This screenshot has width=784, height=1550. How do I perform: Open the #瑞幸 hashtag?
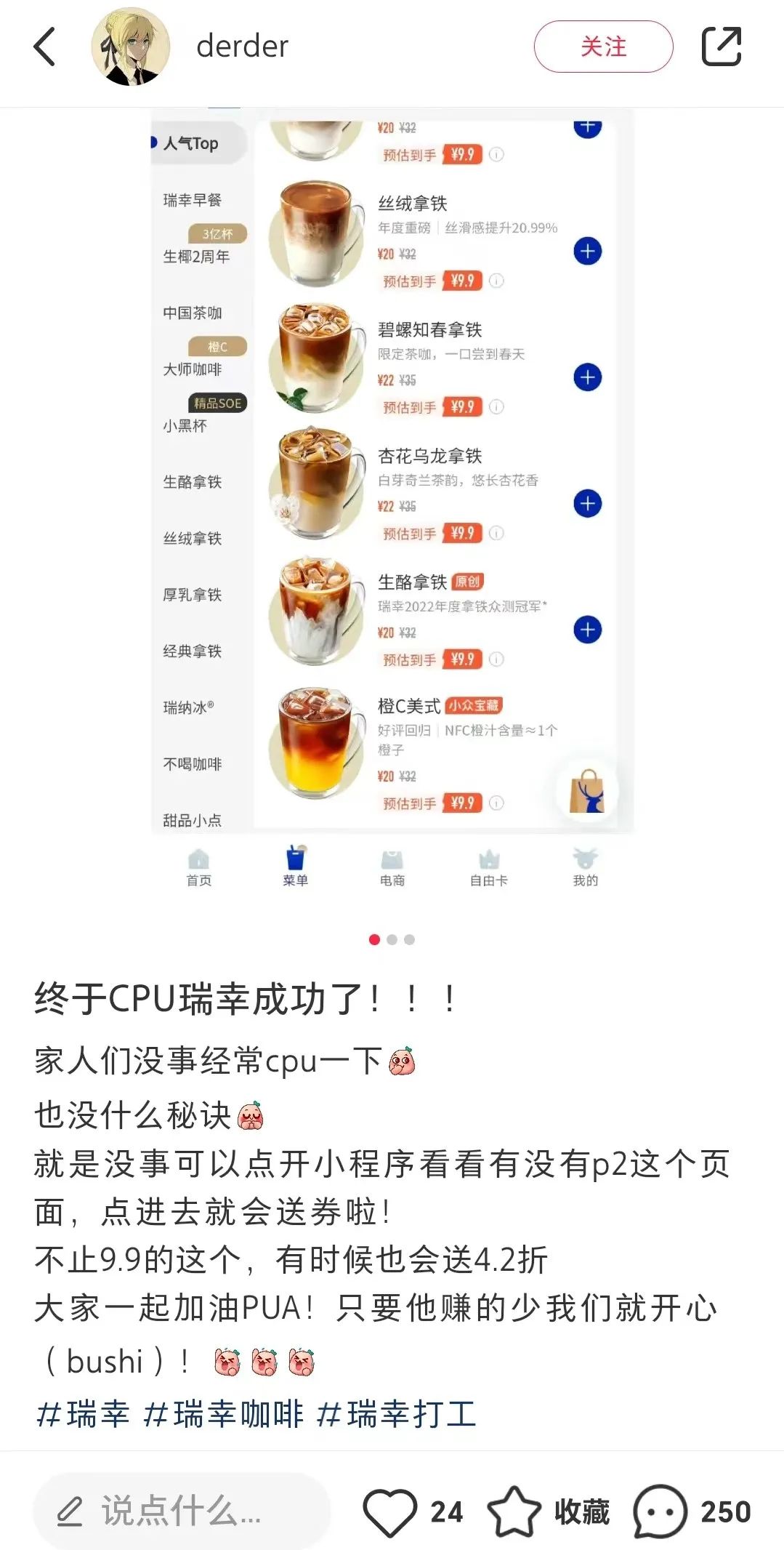point(83,1414)
